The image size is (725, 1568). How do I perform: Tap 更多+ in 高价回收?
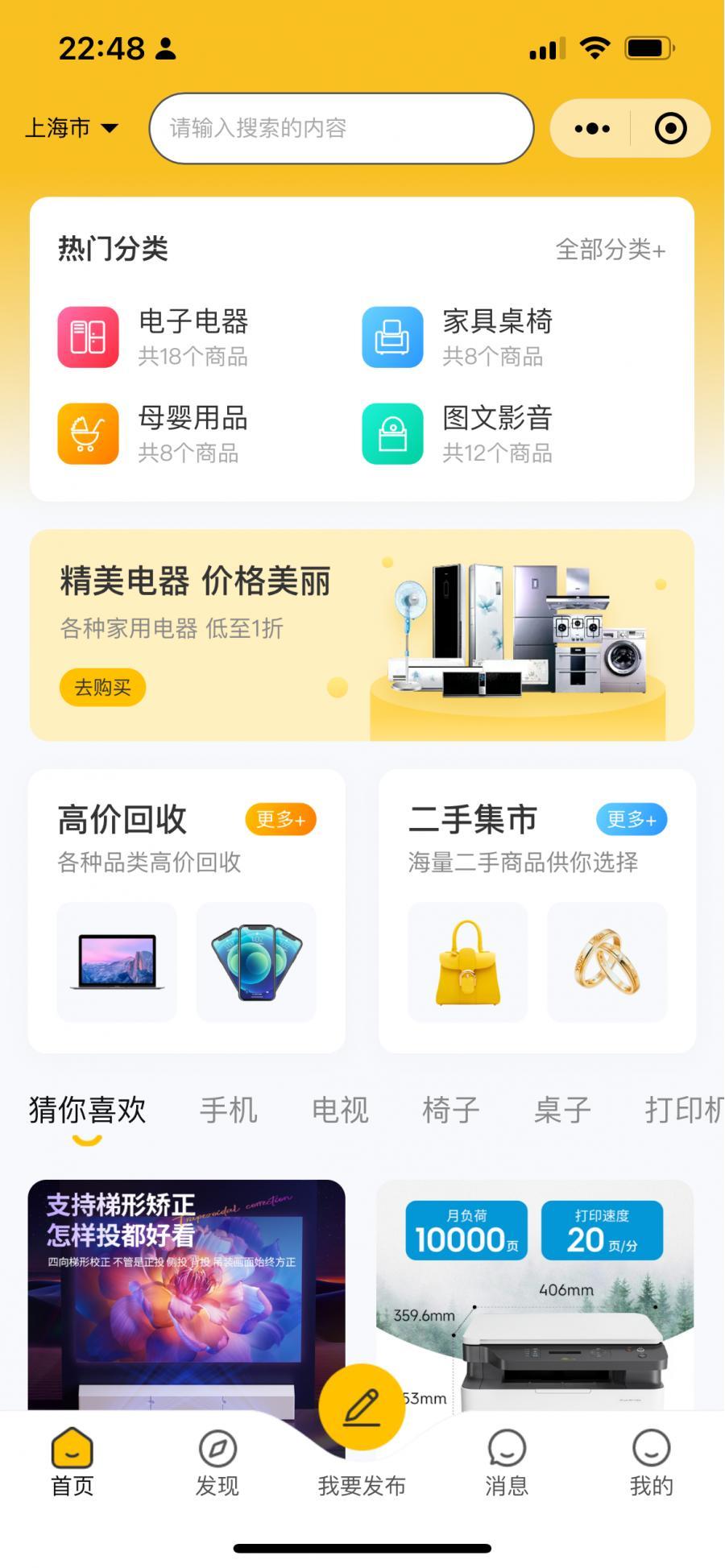point(280,820)
